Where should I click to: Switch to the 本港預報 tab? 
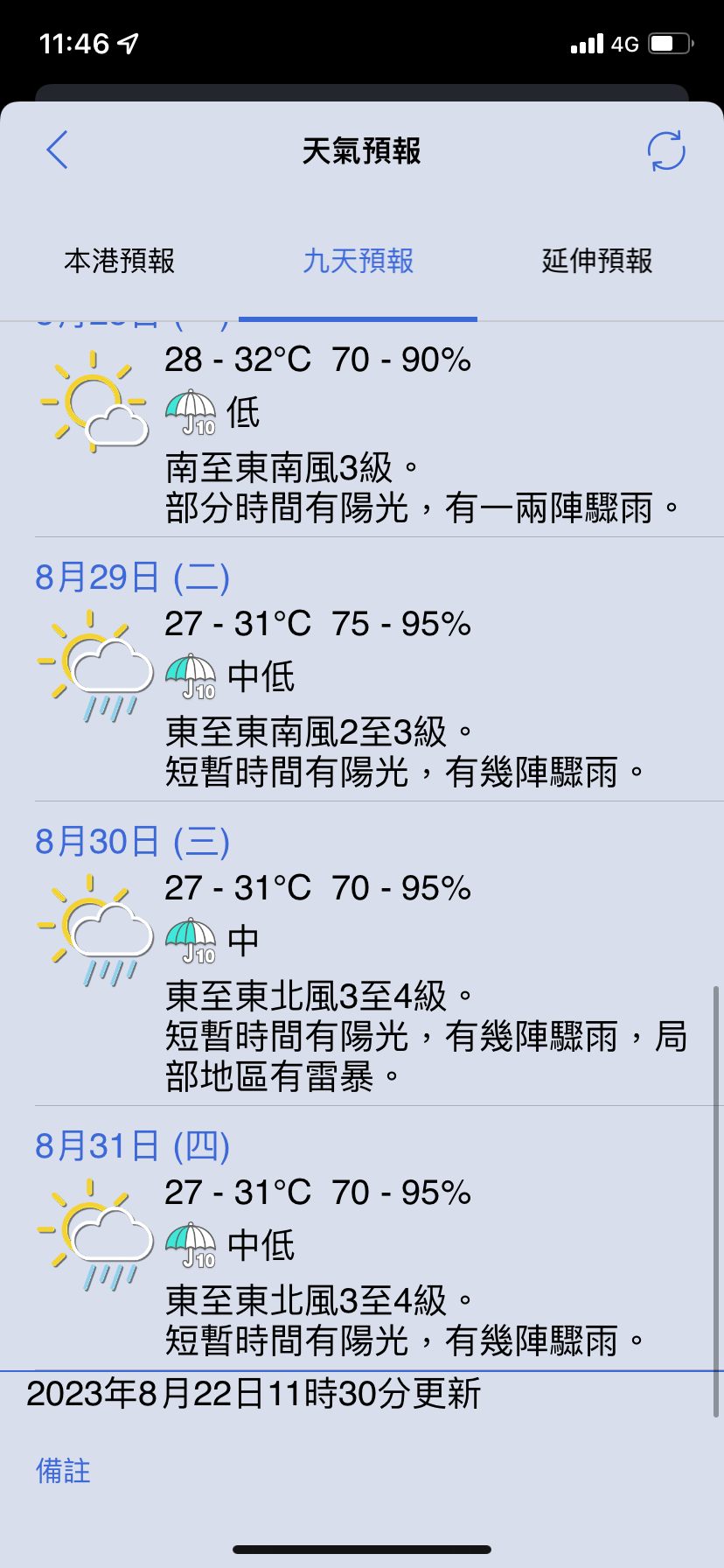coord(120,261)
